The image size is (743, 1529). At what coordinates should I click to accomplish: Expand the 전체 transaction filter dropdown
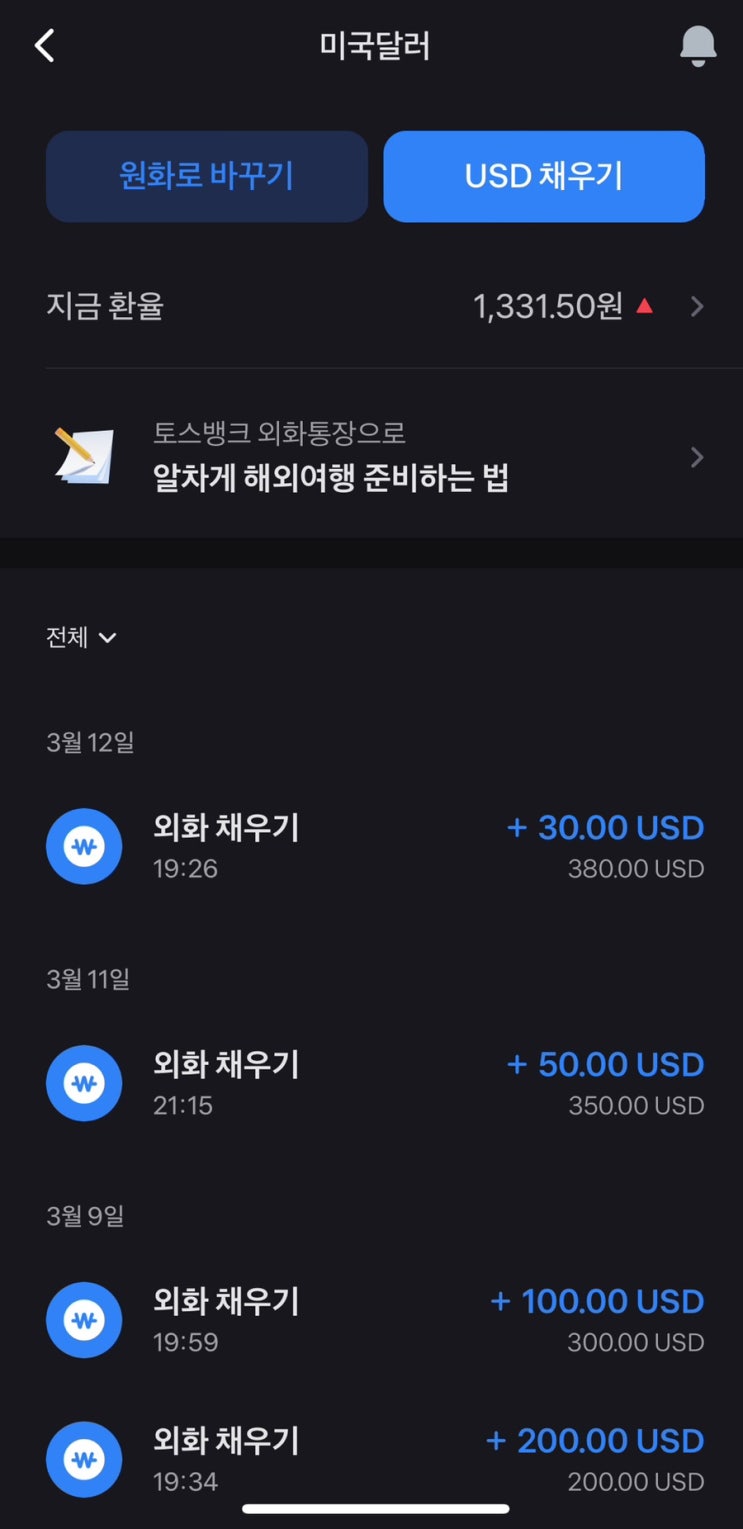pyautogui.click(x=81, y=637)
